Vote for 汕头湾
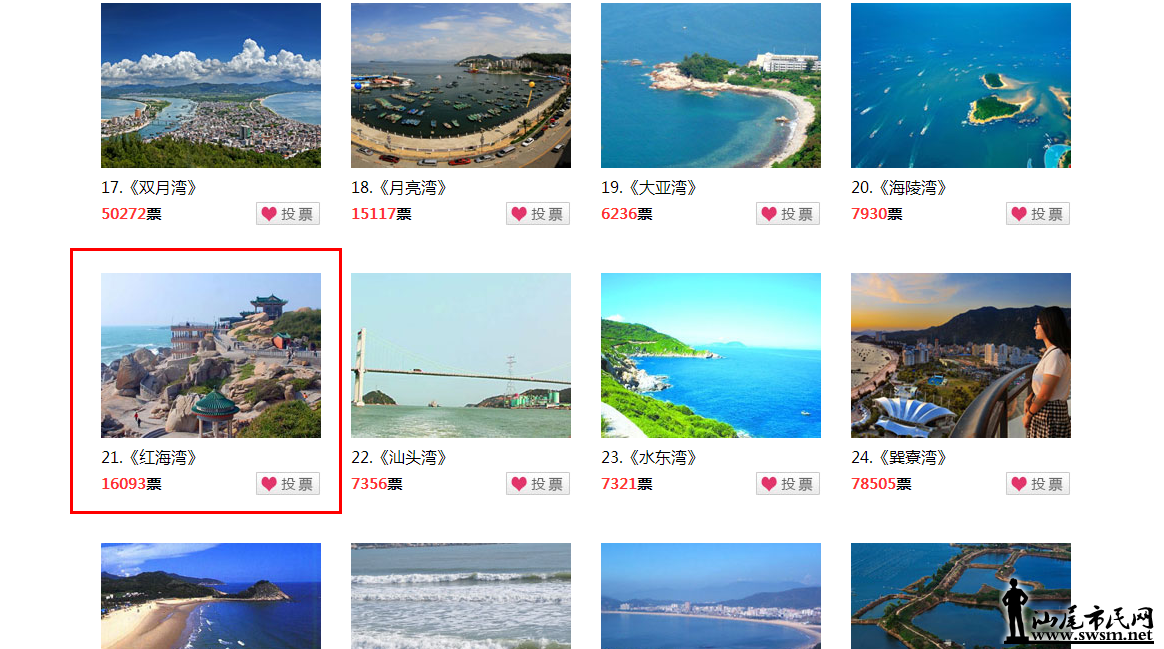 click(538, 484)
